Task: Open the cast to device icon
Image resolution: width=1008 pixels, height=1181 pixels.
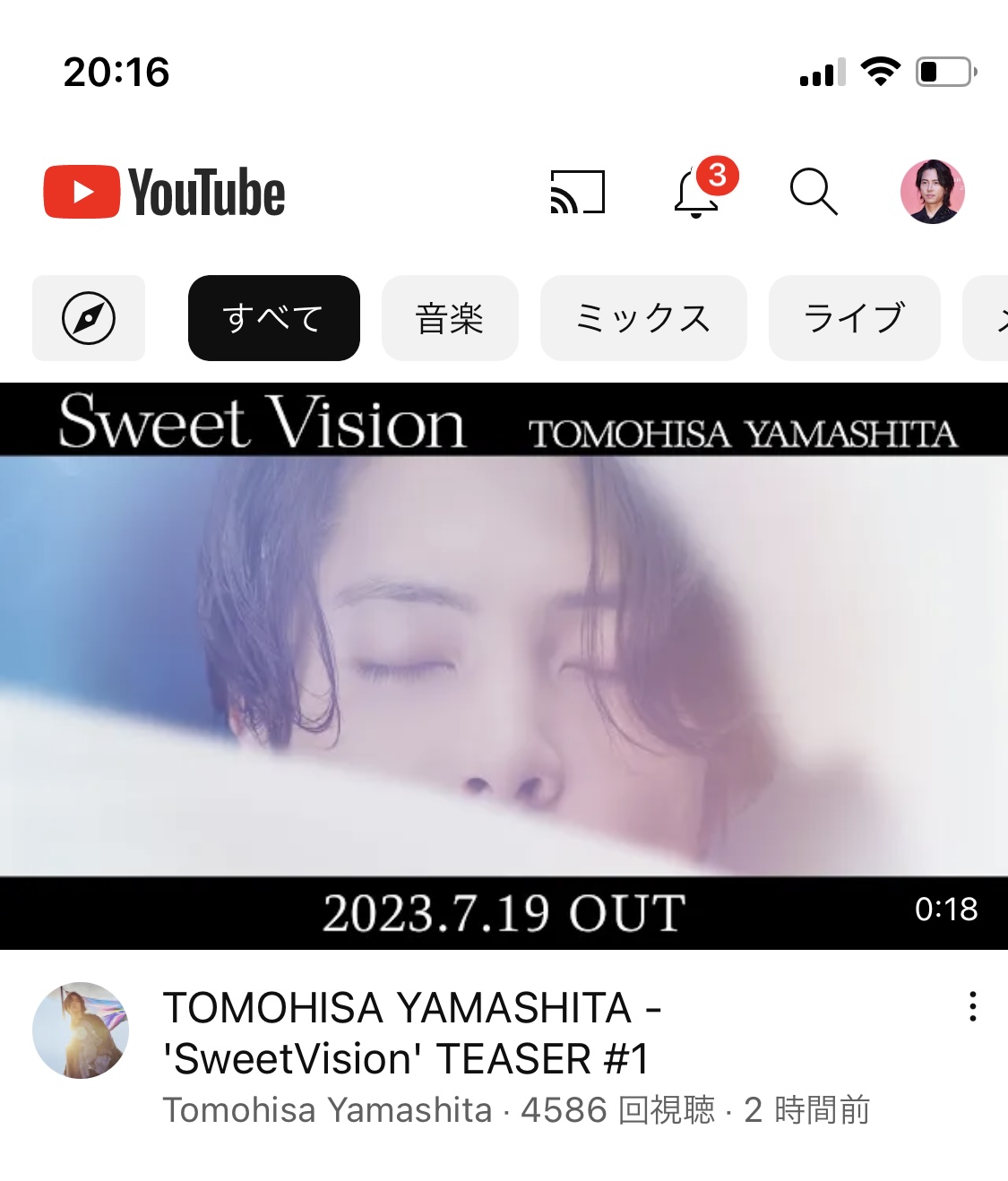Action: tap(578, 192)
